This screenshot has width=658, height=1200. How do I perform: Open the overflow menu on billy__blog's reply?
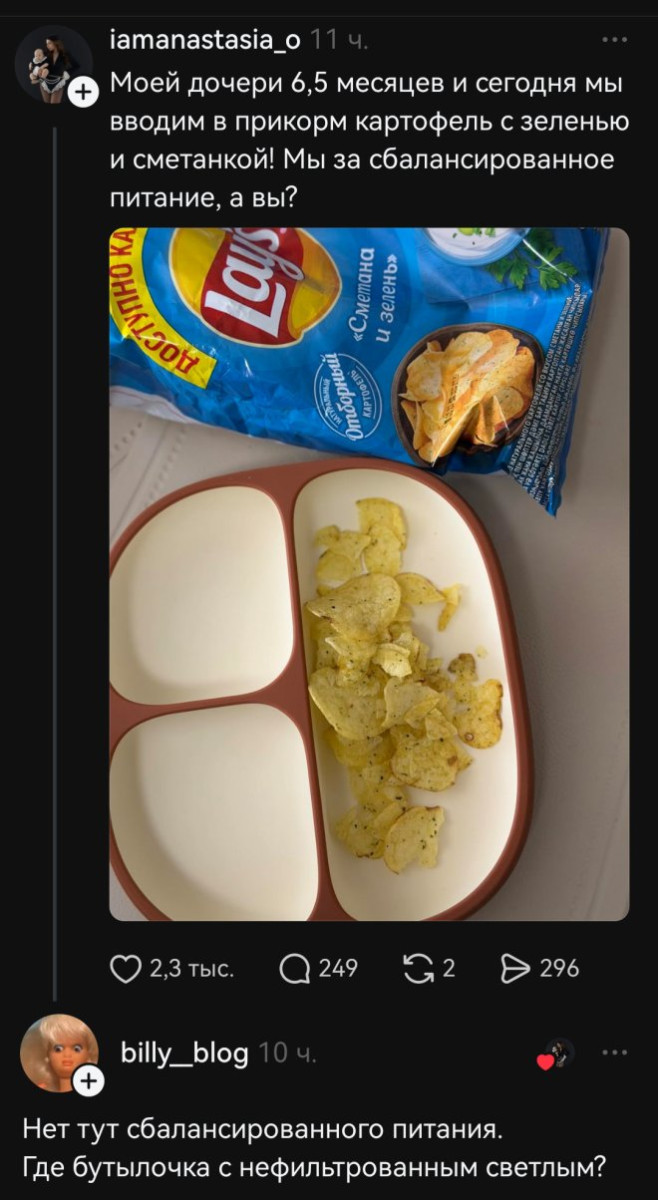point(613,1053)
